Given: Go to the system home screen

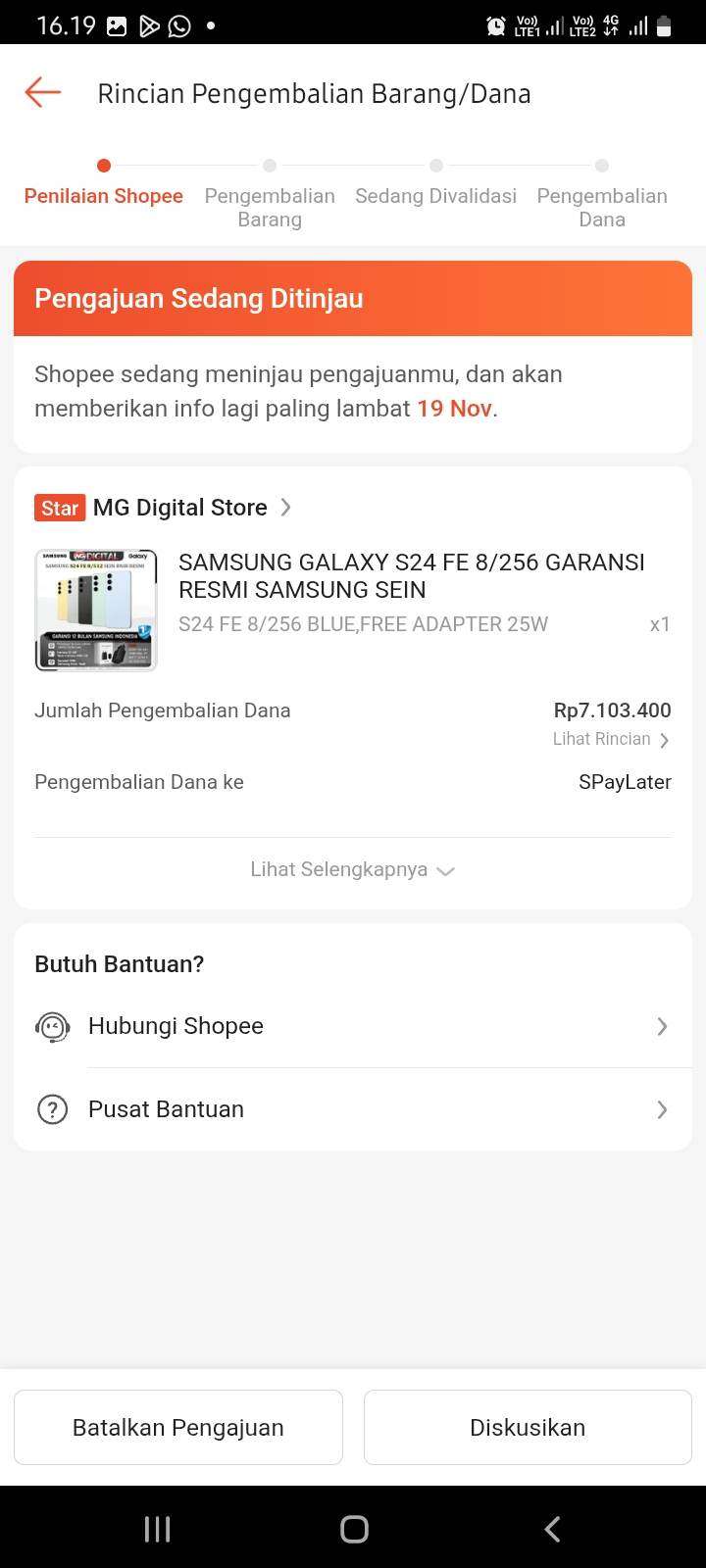Looking at the screenshot, I should (x=354, y=1529).
